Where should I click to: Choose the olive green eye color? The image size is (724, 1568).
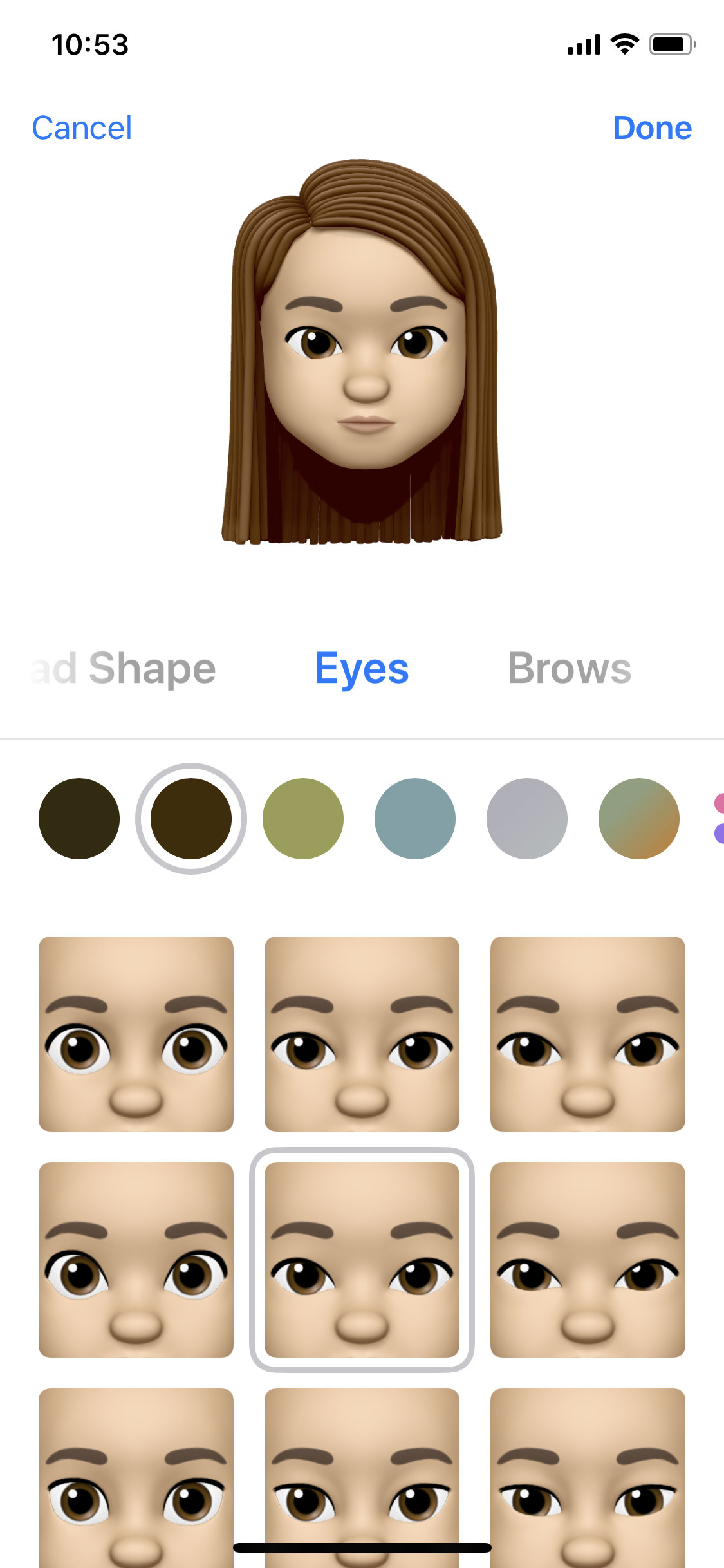303,819
